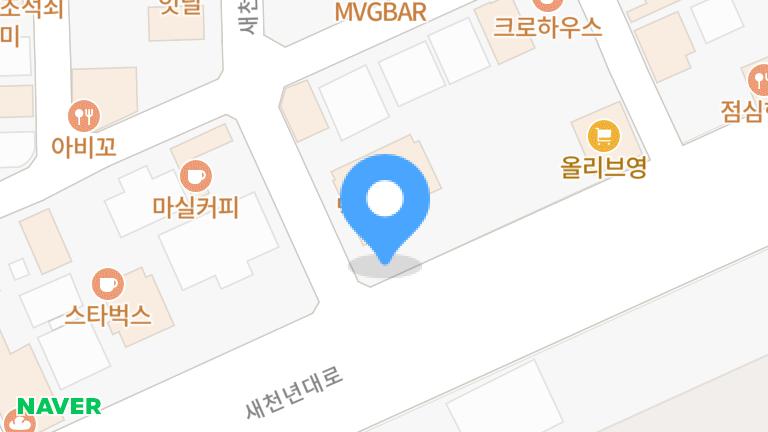Open the 올리브영 store marker
Image resolution: width=768 pixels, height=432 pixels.
point(602,134)
